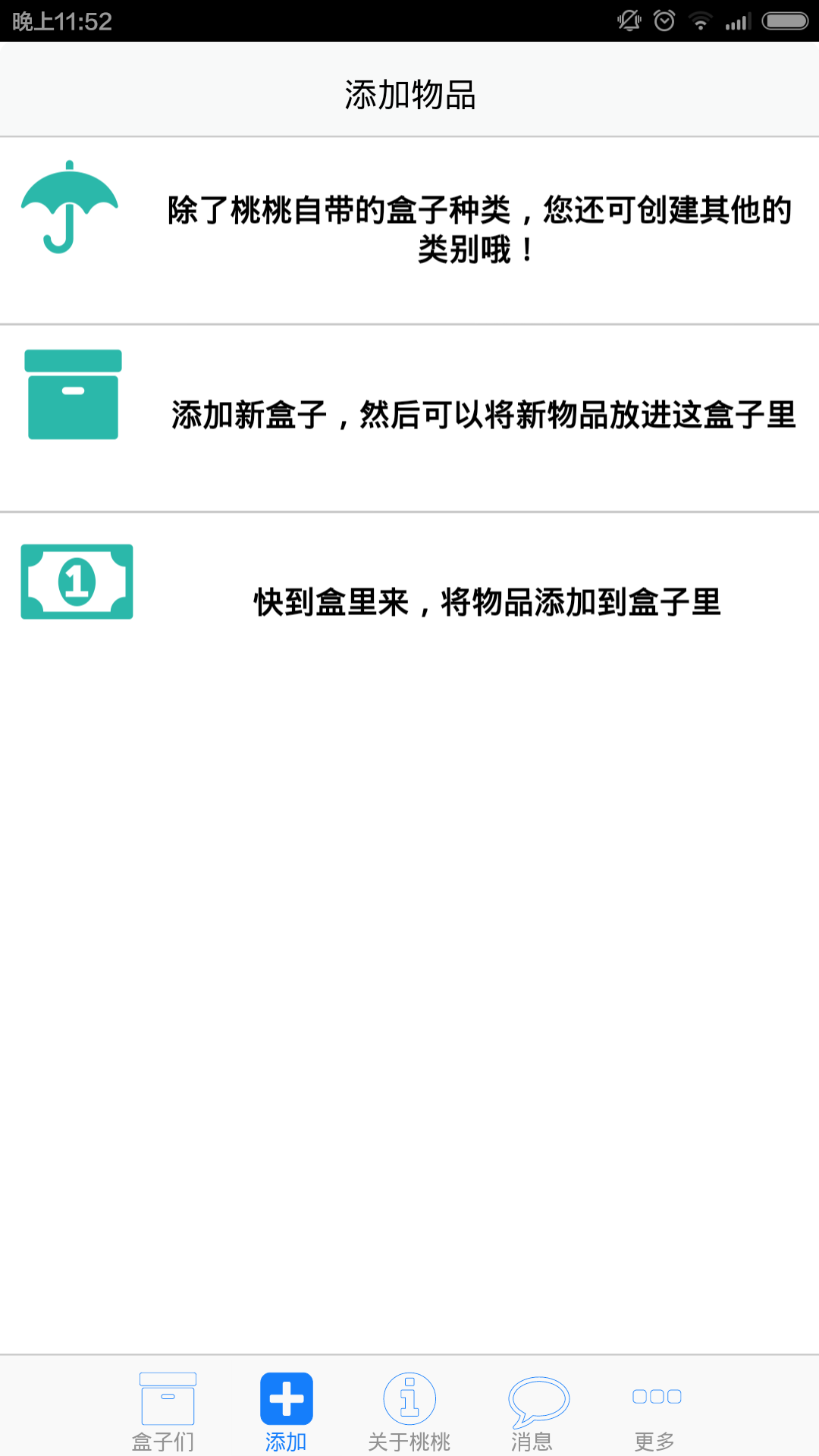Switch to the 更多 tab
Image resolution: width=819 pixels, height=1456 pixels.
pos(655,1410)
